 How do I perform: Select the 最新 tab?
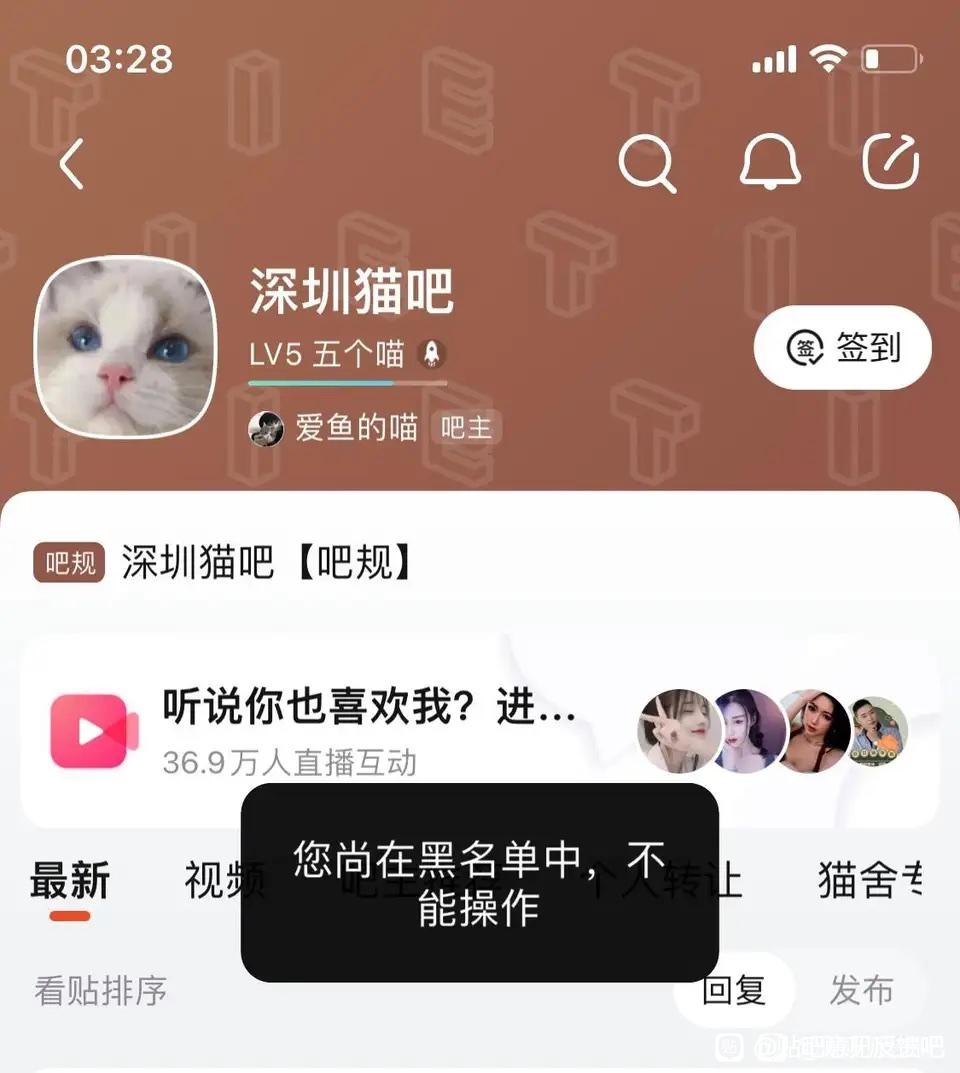click(69, 882)
